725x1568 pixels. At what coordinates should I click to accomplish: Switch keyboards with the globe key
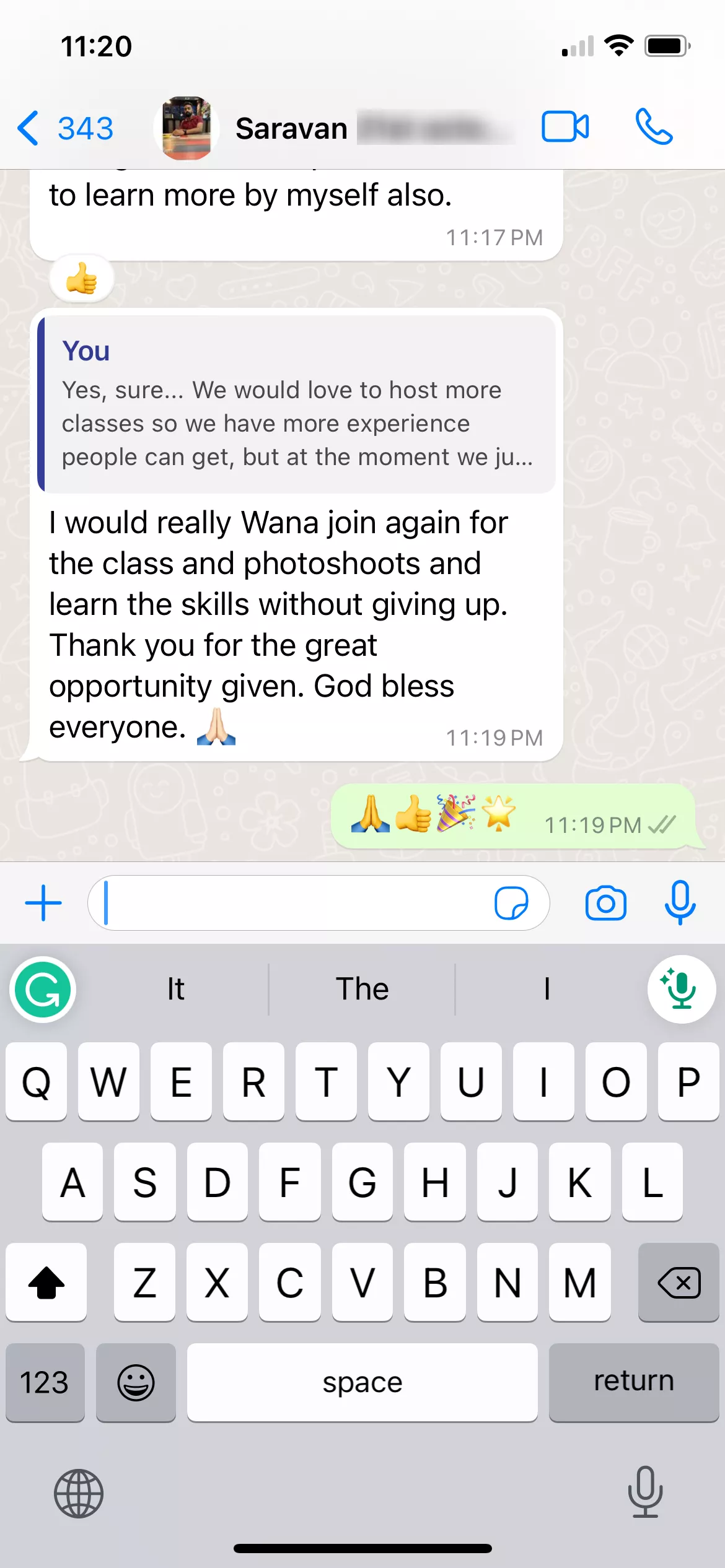pos(79,1494)
